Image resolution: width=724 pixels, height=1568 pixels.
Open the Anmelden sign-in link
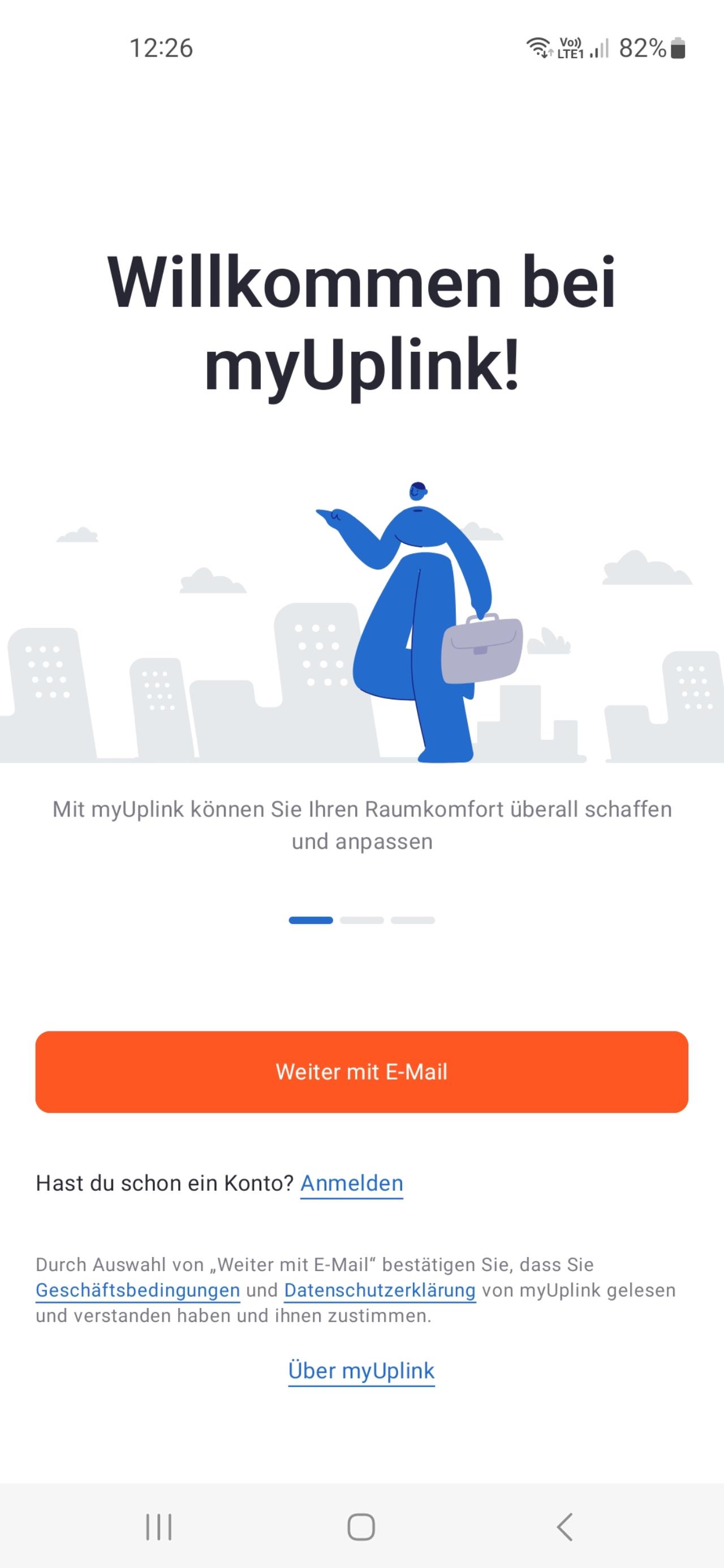click(x=351, y=1183)
